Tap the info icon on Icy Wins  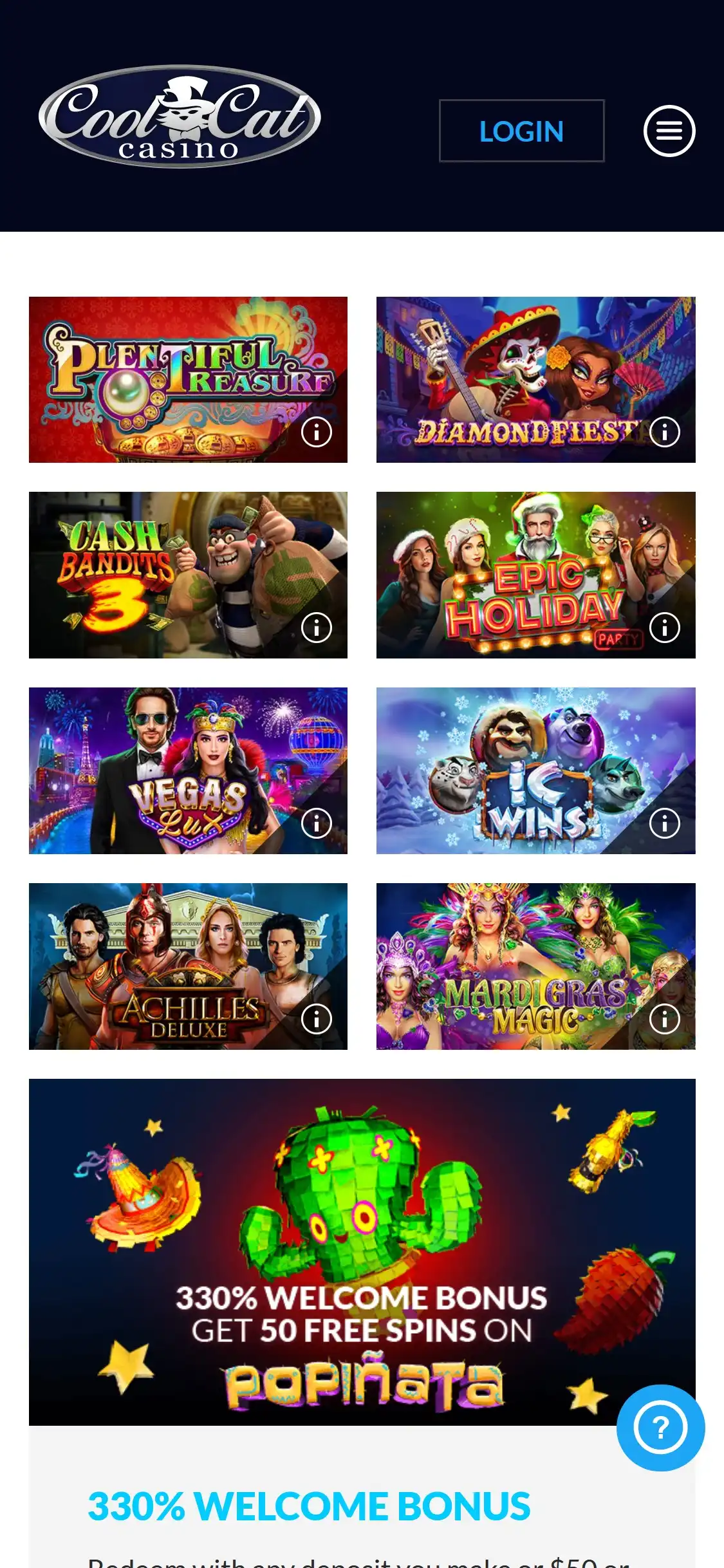pos(665,823)
